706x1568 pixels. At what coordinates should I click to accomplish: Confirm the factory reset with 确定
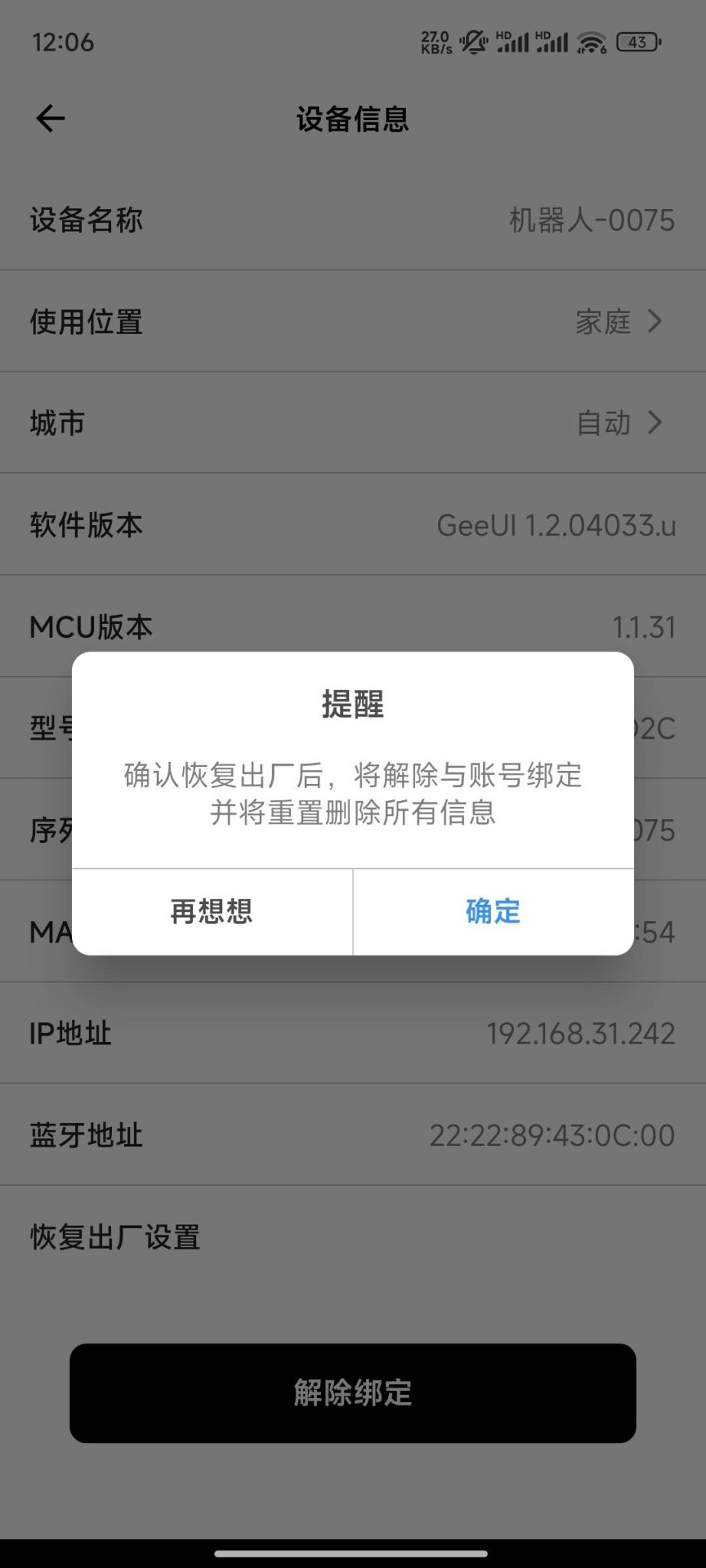(x=493, y=912)
